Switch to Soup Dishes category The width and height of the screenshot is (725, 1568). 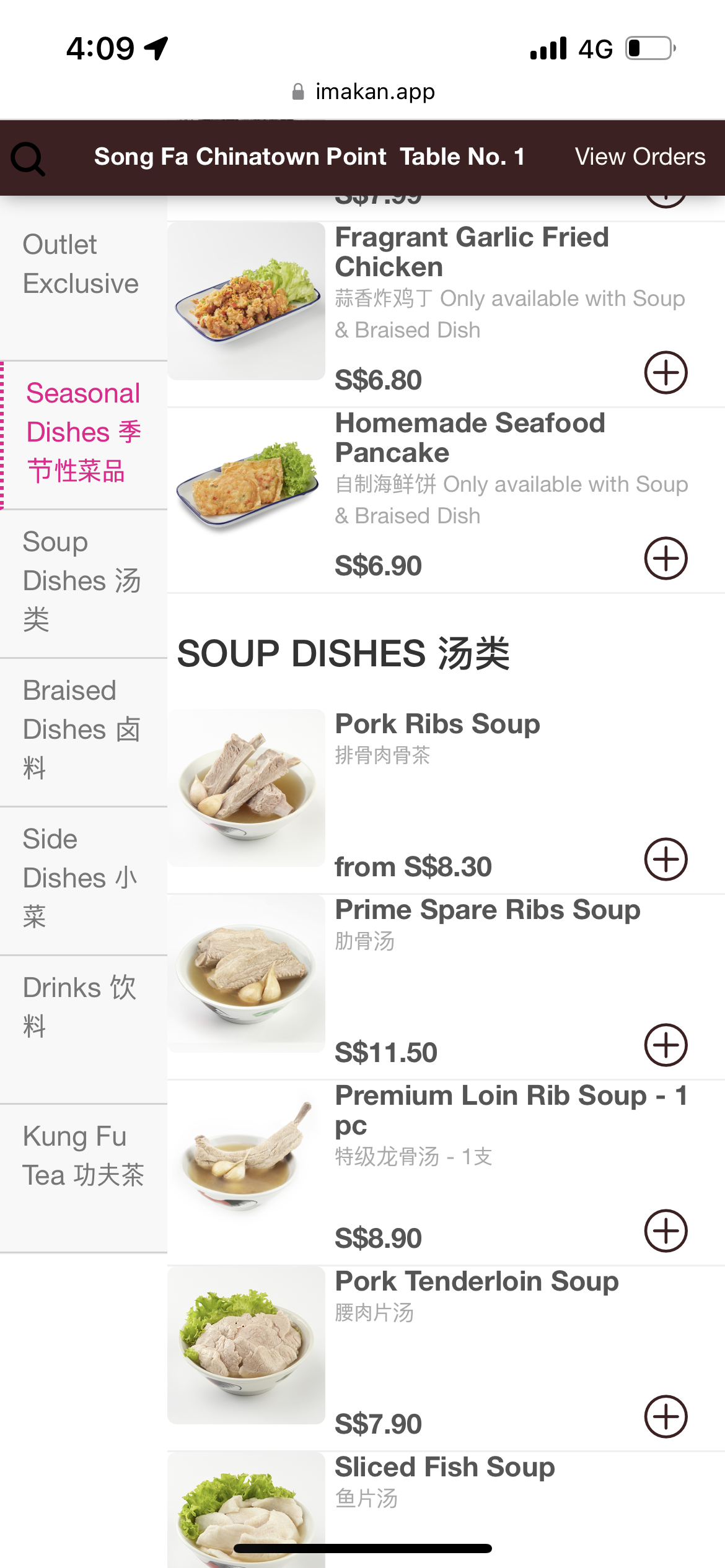click(82, 581)
